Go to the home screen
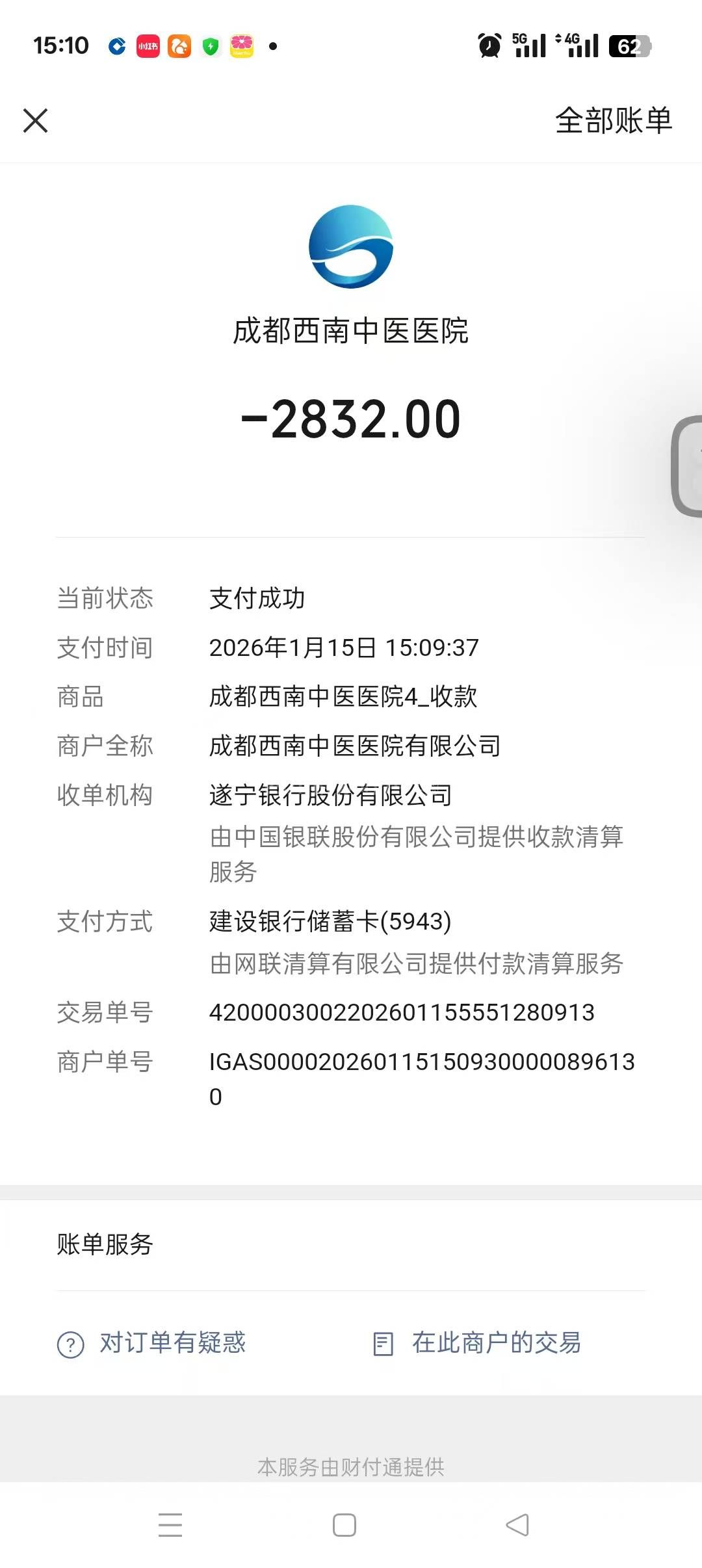The image size is (702, 1568). click(x=344, y=1525)
